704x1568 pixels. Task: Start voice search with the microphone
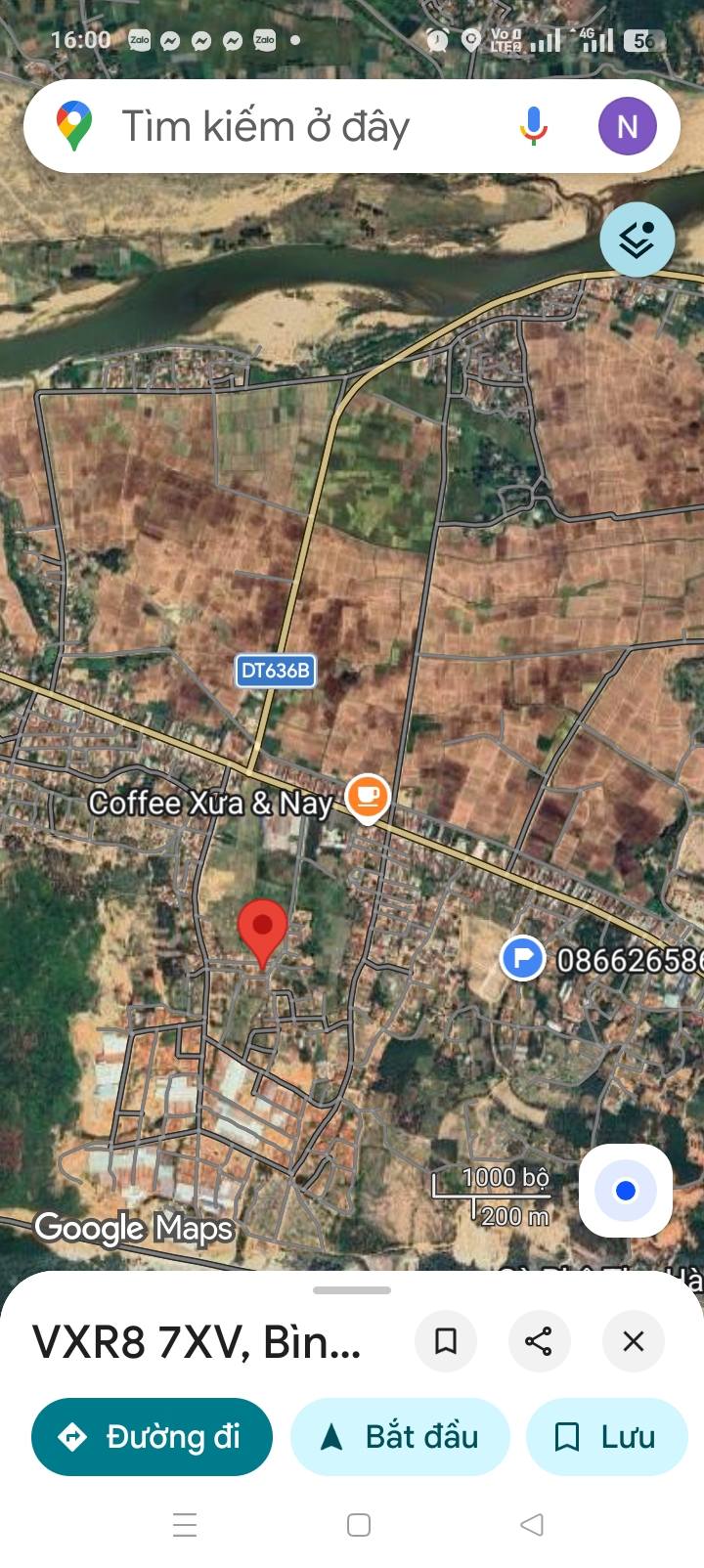(x=533, y=127)
